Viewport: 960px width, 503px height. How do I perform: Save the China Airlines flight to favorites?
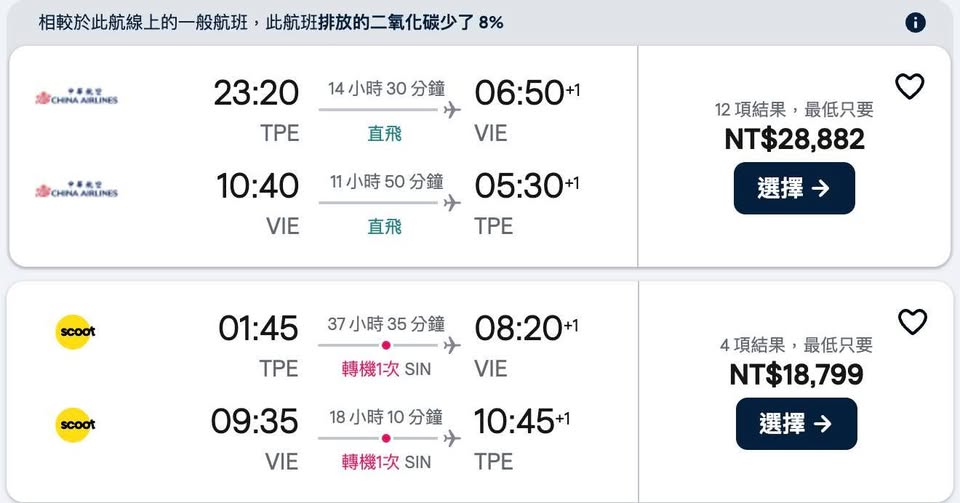(x=909, y=87)
